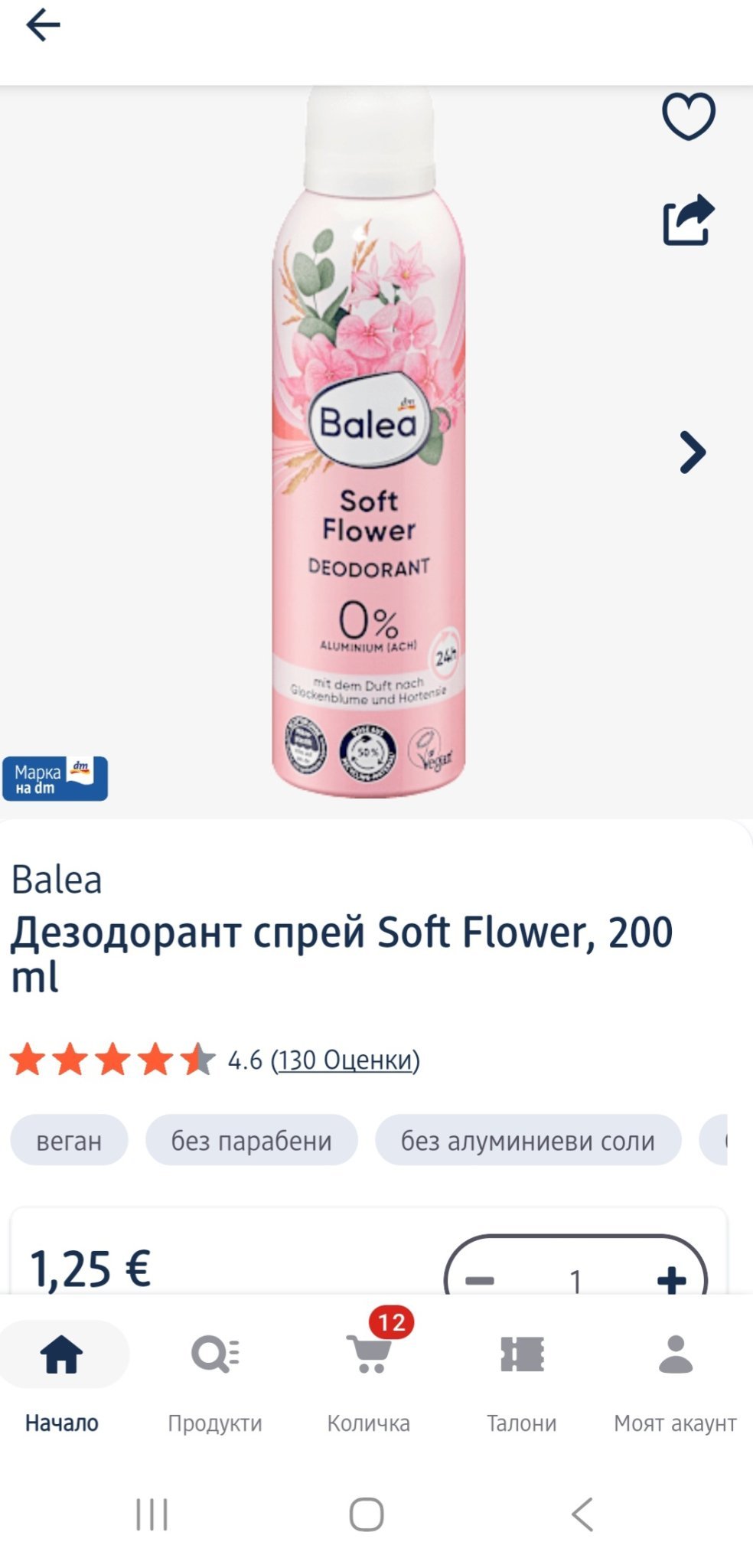Viewport: 753px width, 1568px height.
Task: Go back using the top arrow
Action: [43, 25]
